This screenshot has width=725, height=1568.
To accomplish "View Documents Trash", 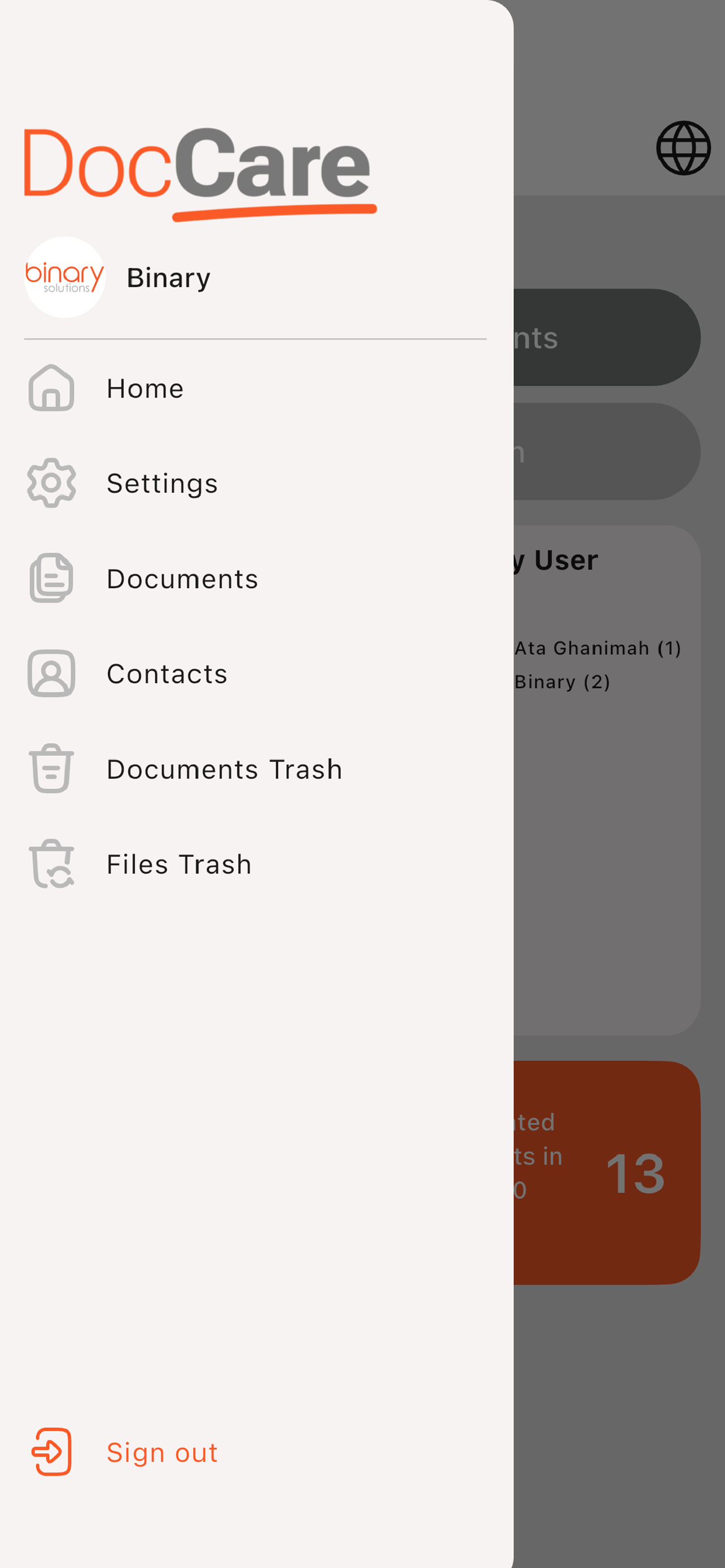I will (x=256, y=769).
